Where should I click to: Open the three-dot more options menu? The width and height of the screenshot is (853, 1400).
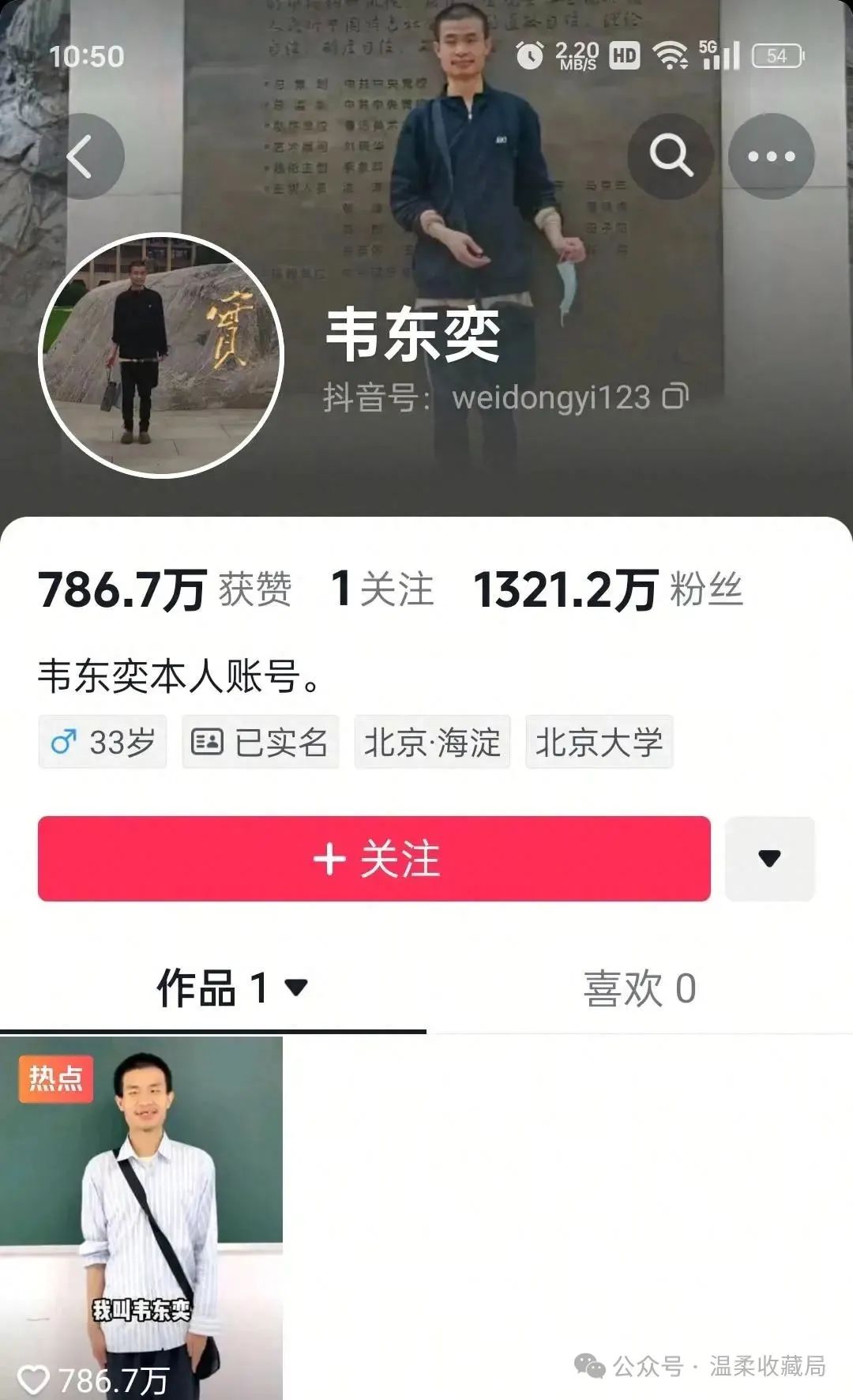pyautogui.click(x=771, y=156)
